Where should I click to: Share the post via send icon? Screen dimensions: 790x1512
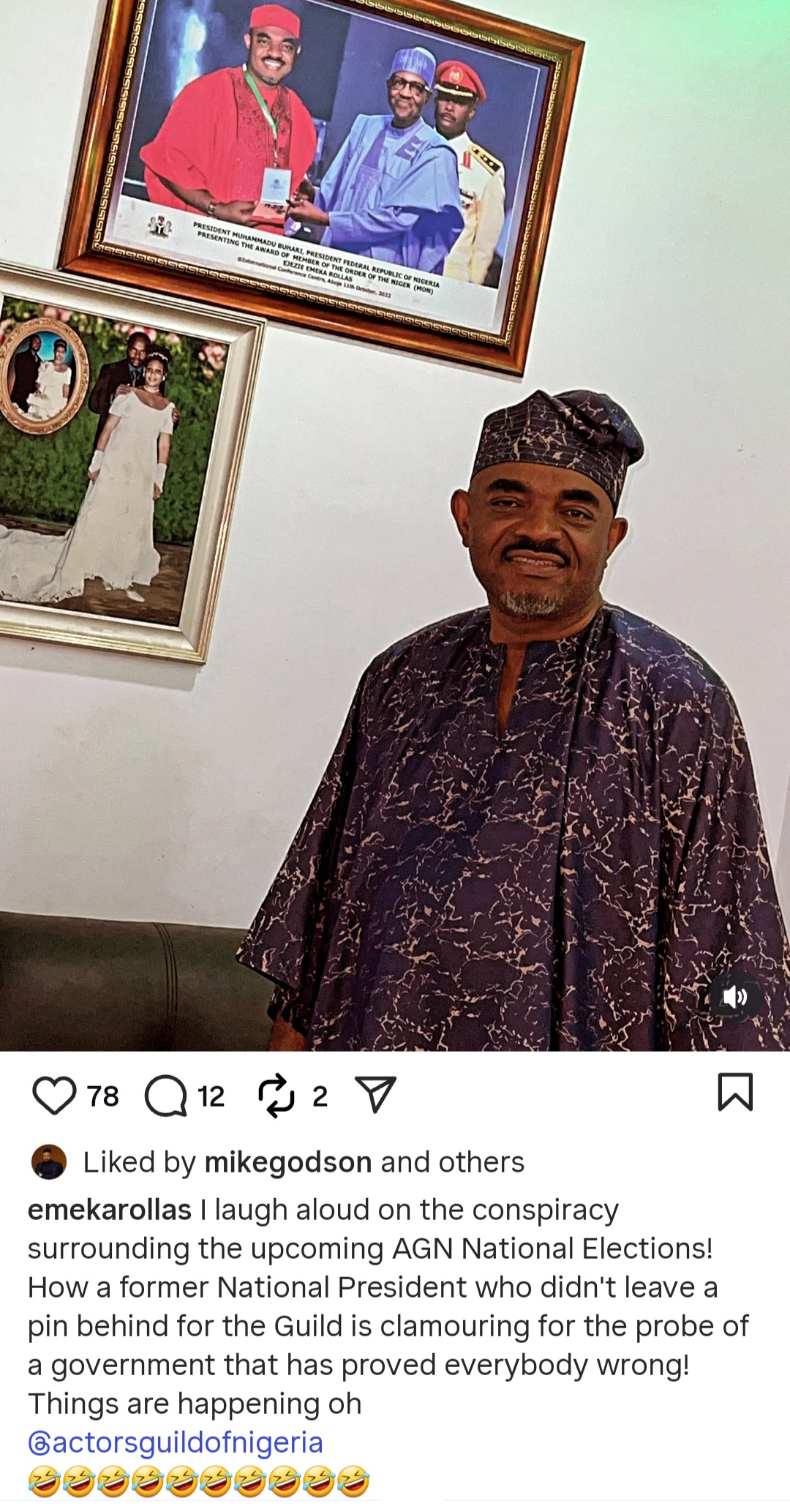375,1095
